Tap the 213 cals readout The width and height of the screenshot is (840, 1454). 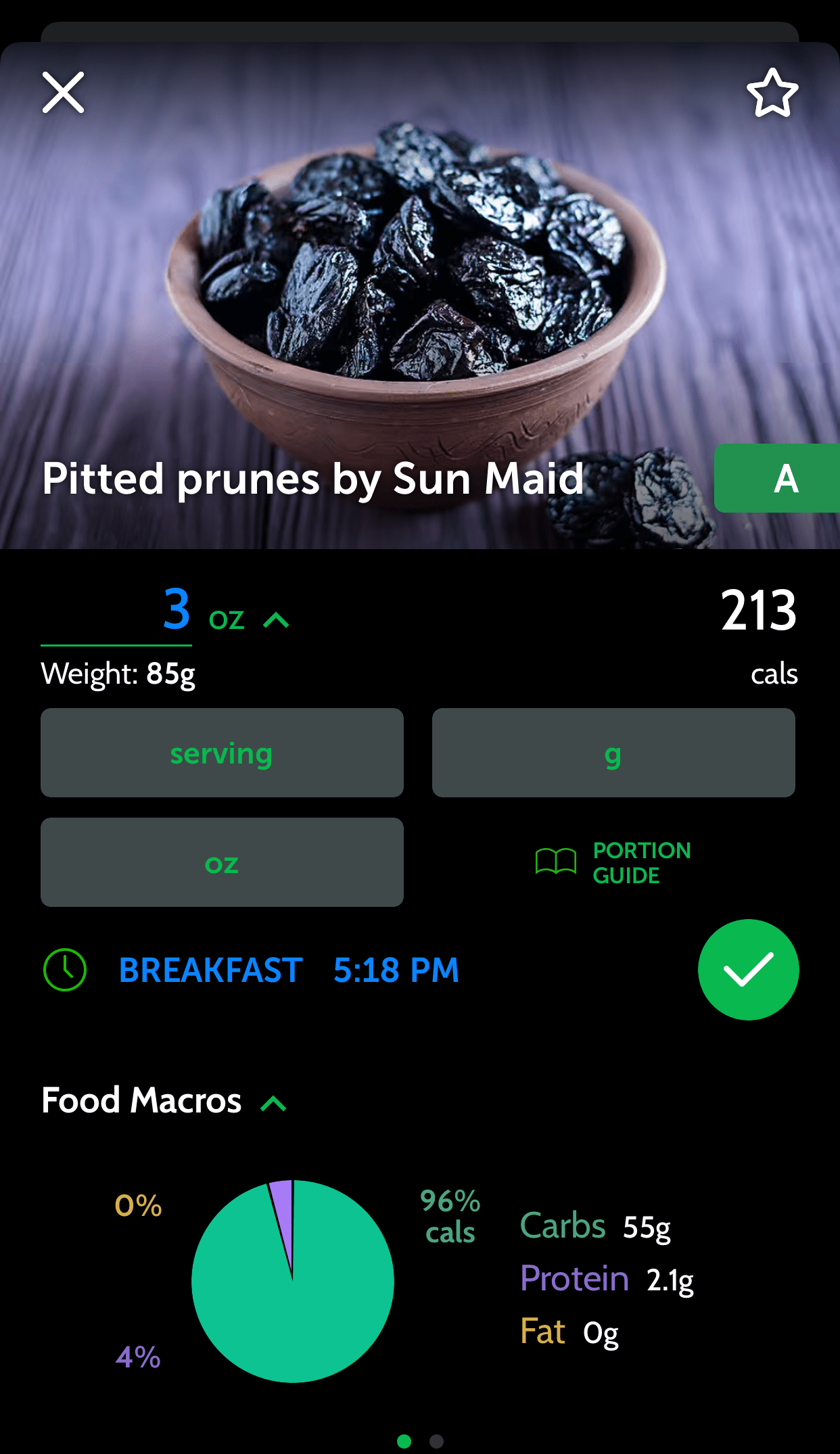tap(757, 612)
